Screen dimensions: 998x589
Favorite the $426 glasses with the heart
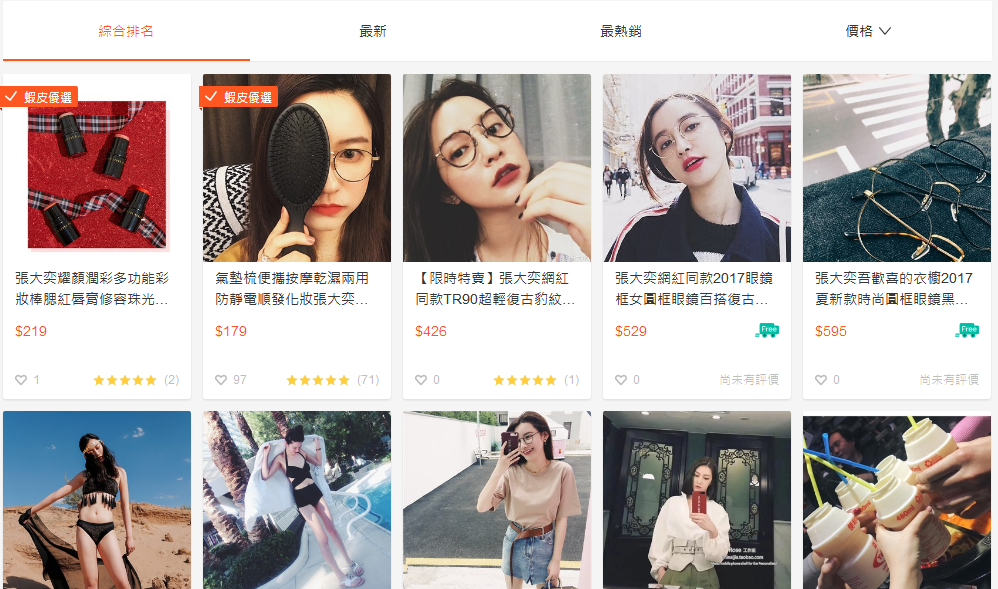(x=421, y=380)
